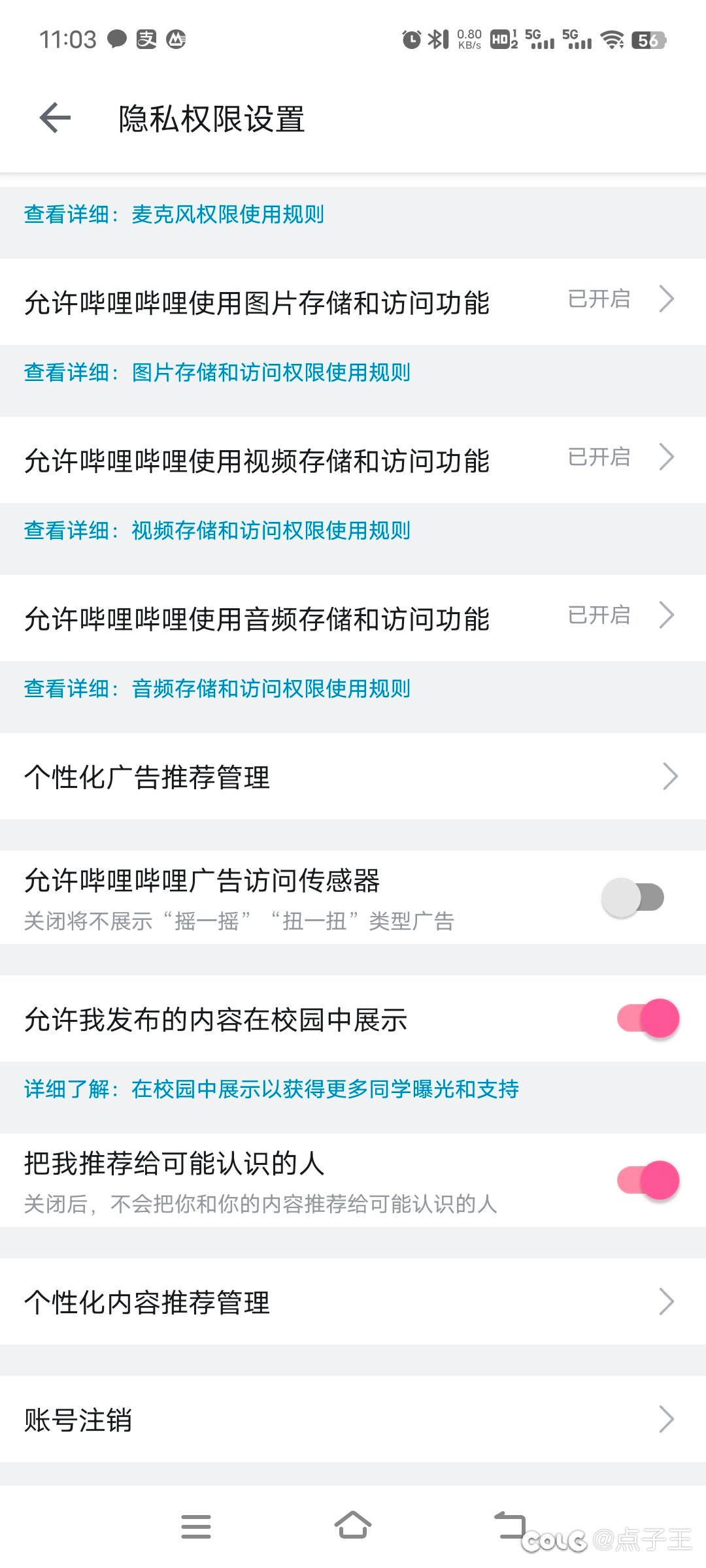Image resolution: width=706 pixels, height=1568 pixels.
Task: Disable 把我推荐给可能认识的人
Action: pos(648,1180)
